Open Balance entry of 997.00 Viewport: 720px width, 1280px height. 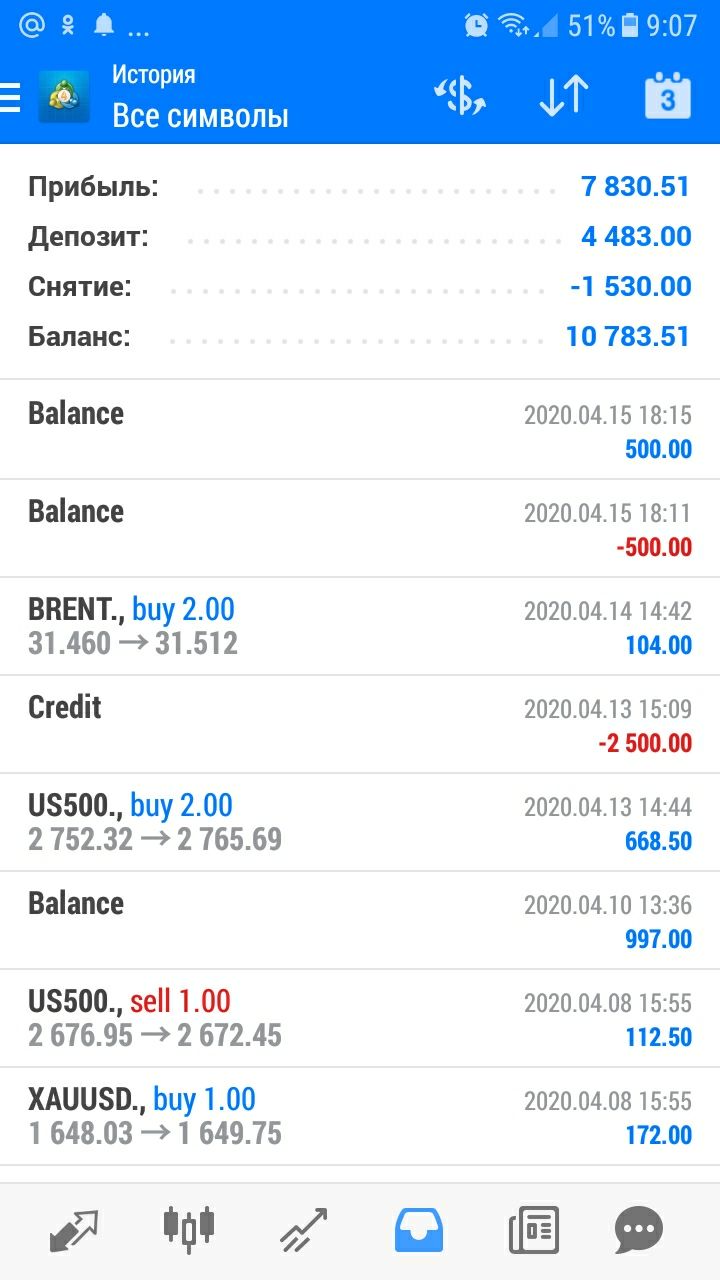click(x=360, y=920)
